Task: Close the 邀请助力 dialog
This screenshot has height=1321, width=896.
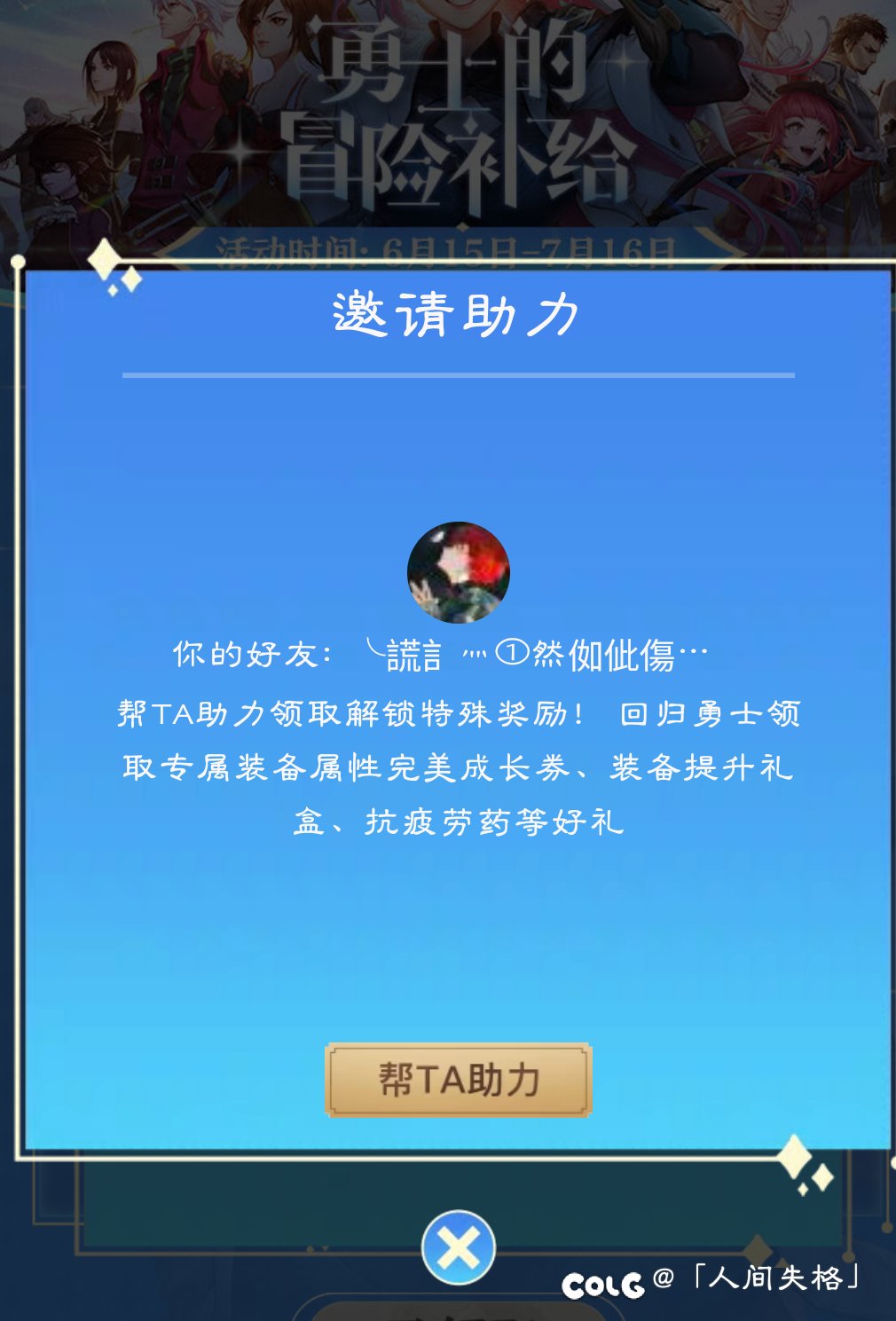Action: click(458, 1247)
